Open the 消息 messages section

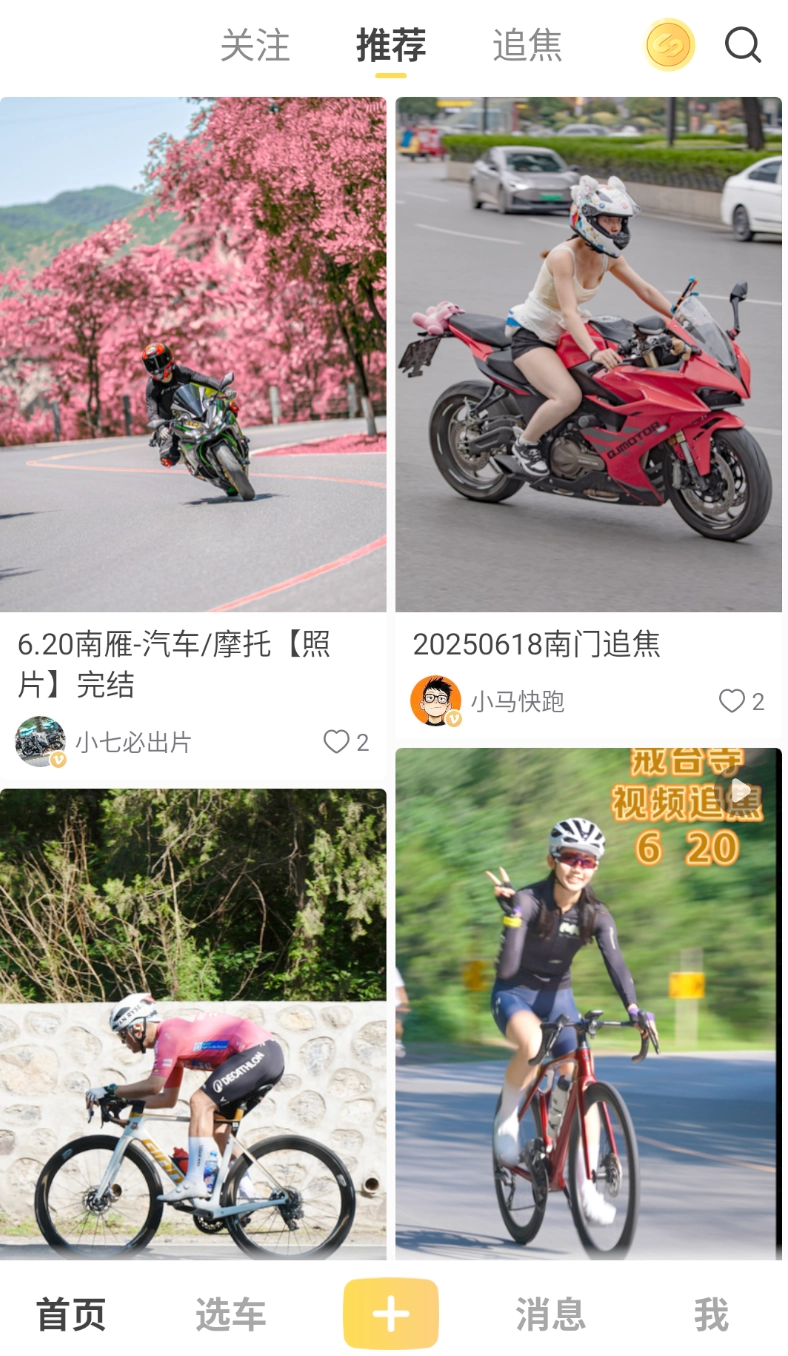551,1315
